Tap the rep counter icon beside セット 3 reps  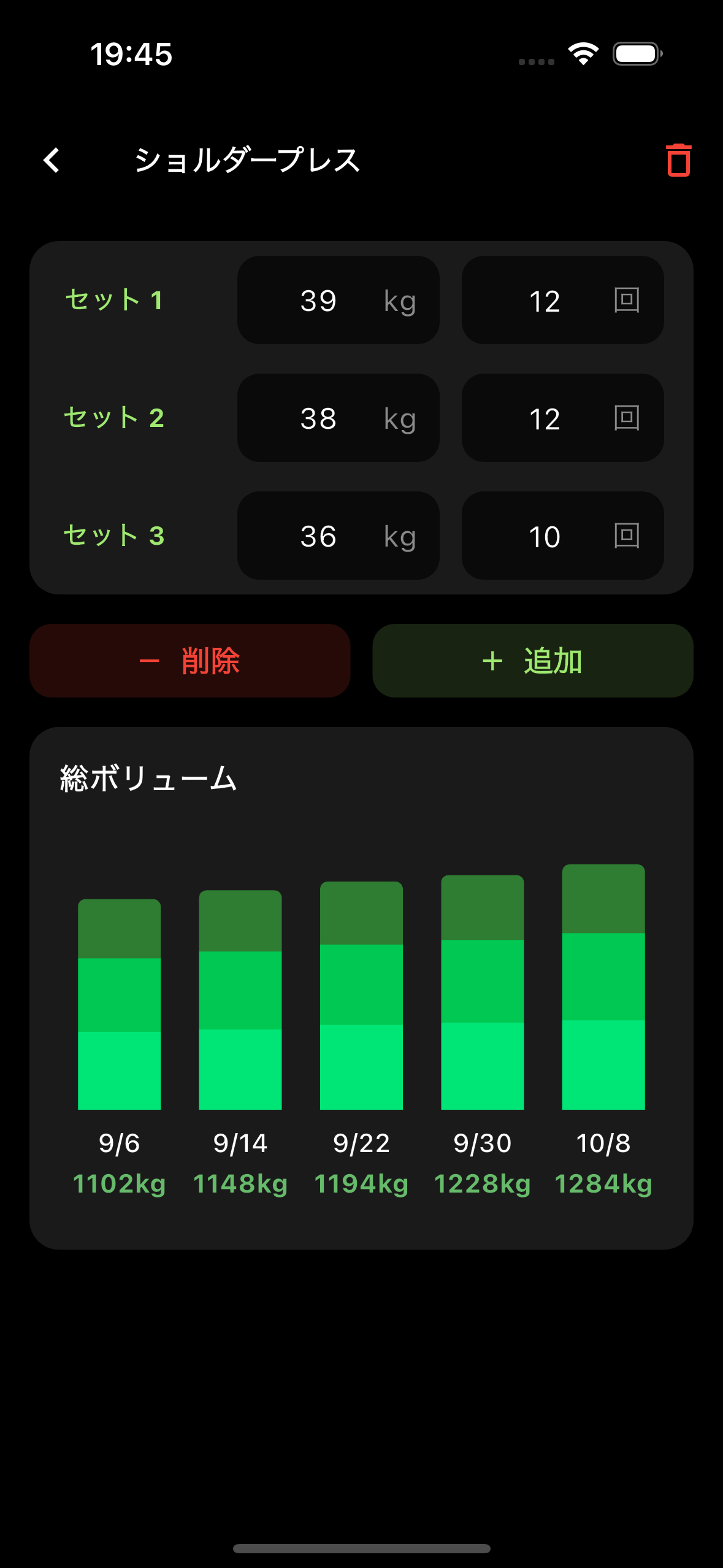point(627,536)
